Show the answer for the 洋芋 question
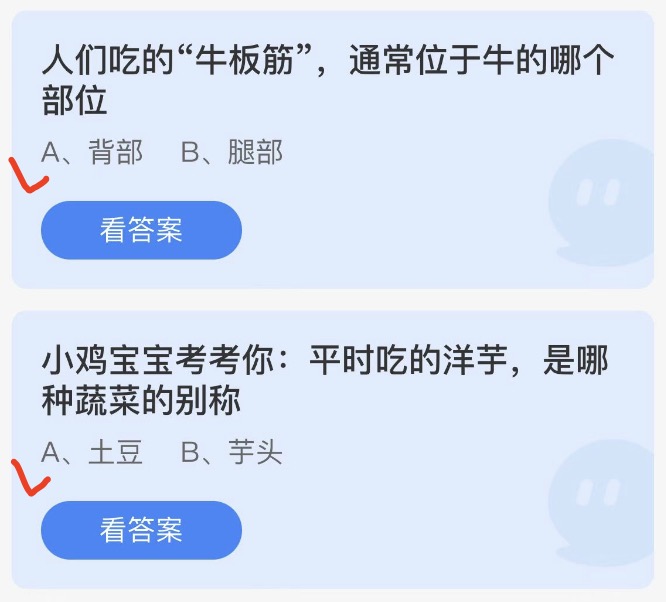 coord(141,530)
